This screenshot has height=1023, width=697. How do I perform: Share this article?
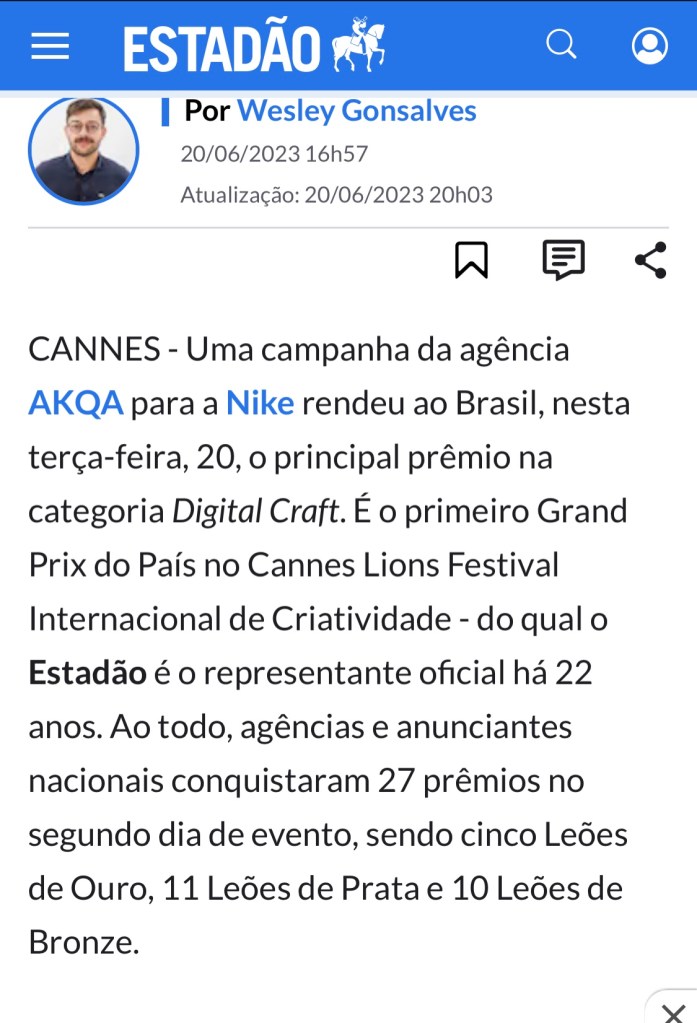(x=651, y=260)
